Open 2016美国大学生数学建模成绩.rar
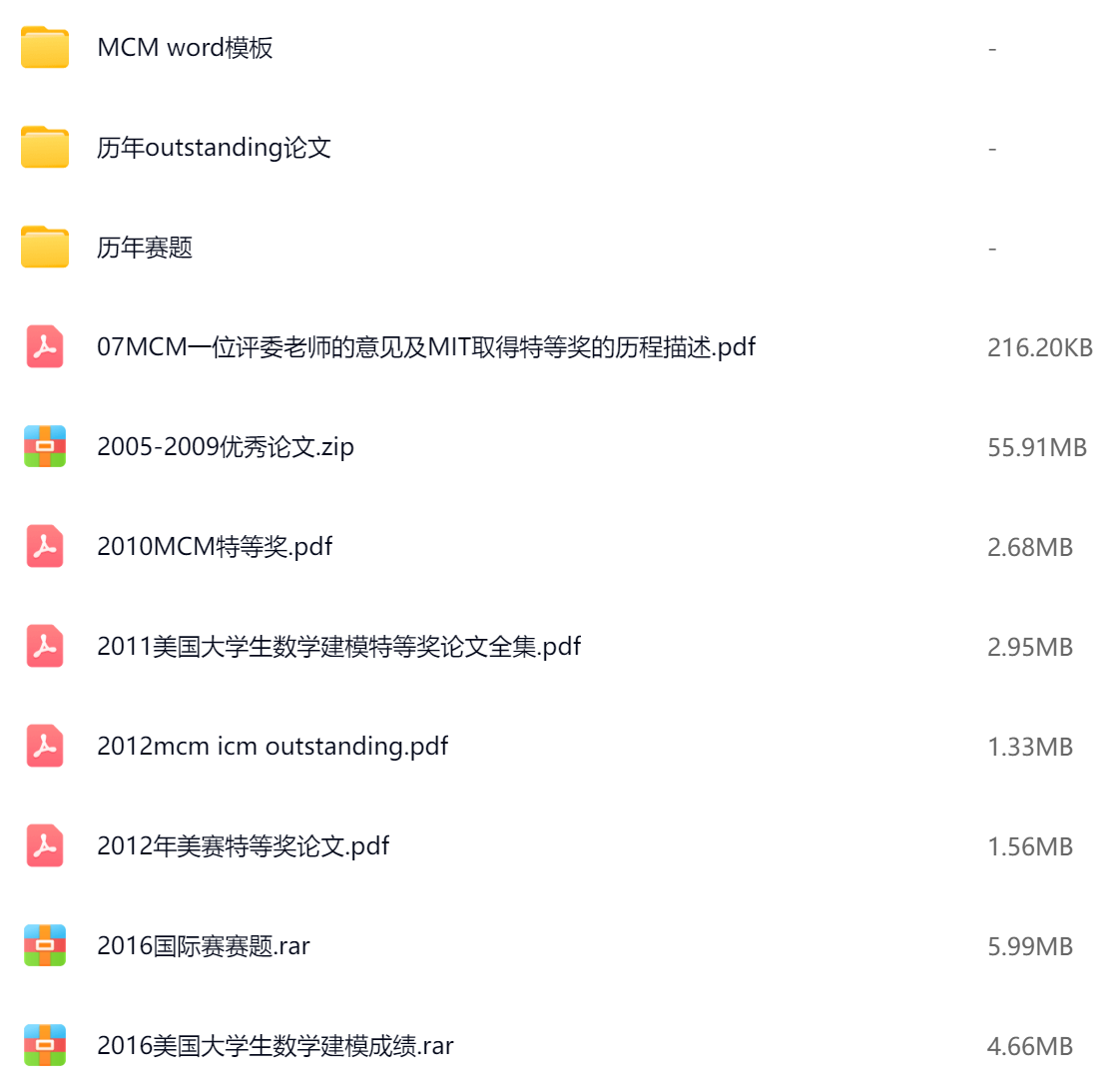This screenshot has height=1092, width=1113. click(x=275, y=1046)
